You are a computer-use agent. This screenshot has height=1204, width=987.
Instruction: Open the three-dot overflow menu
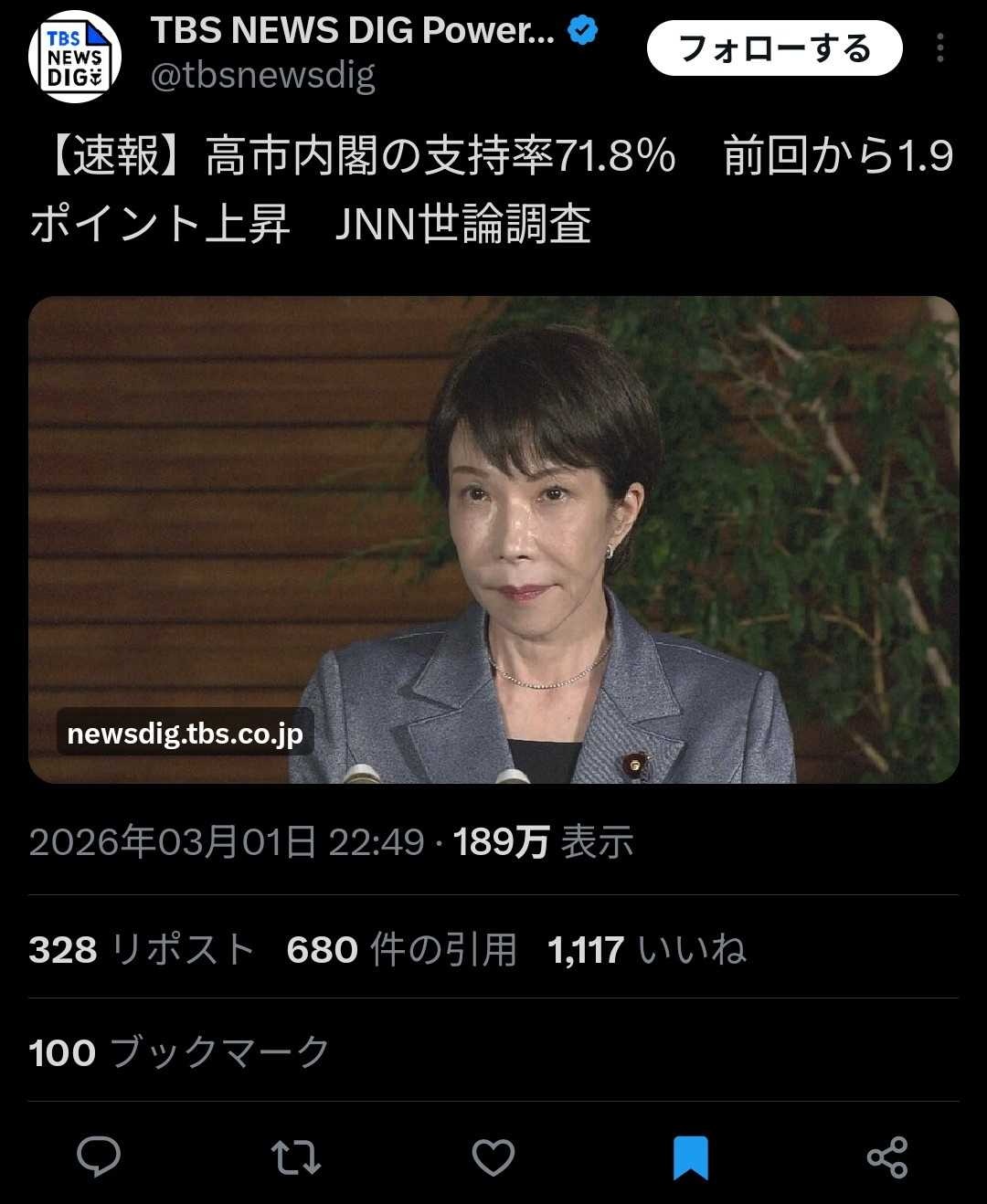[939, 48]
